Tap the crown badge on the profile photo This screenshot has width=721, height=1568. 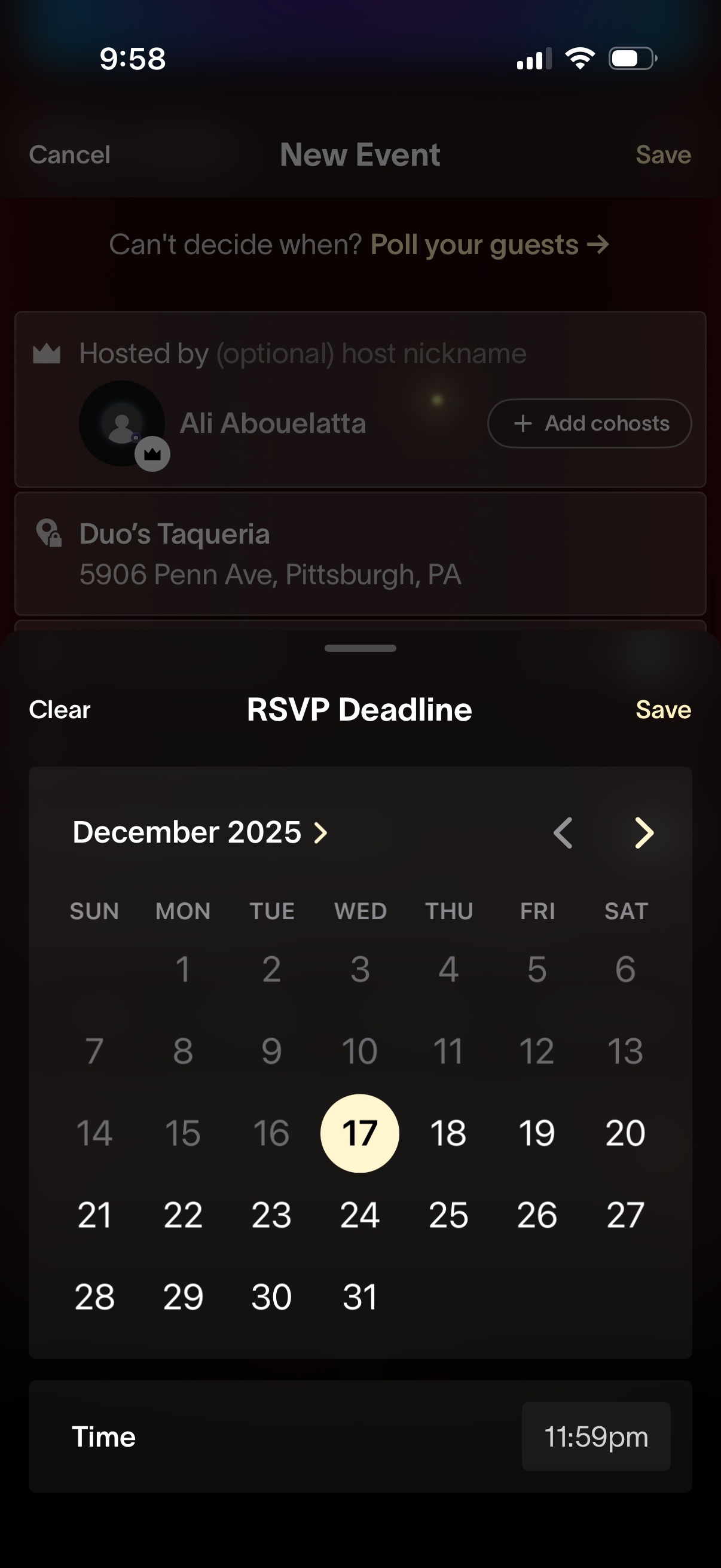pyautogui.click(x=151, y=453)
